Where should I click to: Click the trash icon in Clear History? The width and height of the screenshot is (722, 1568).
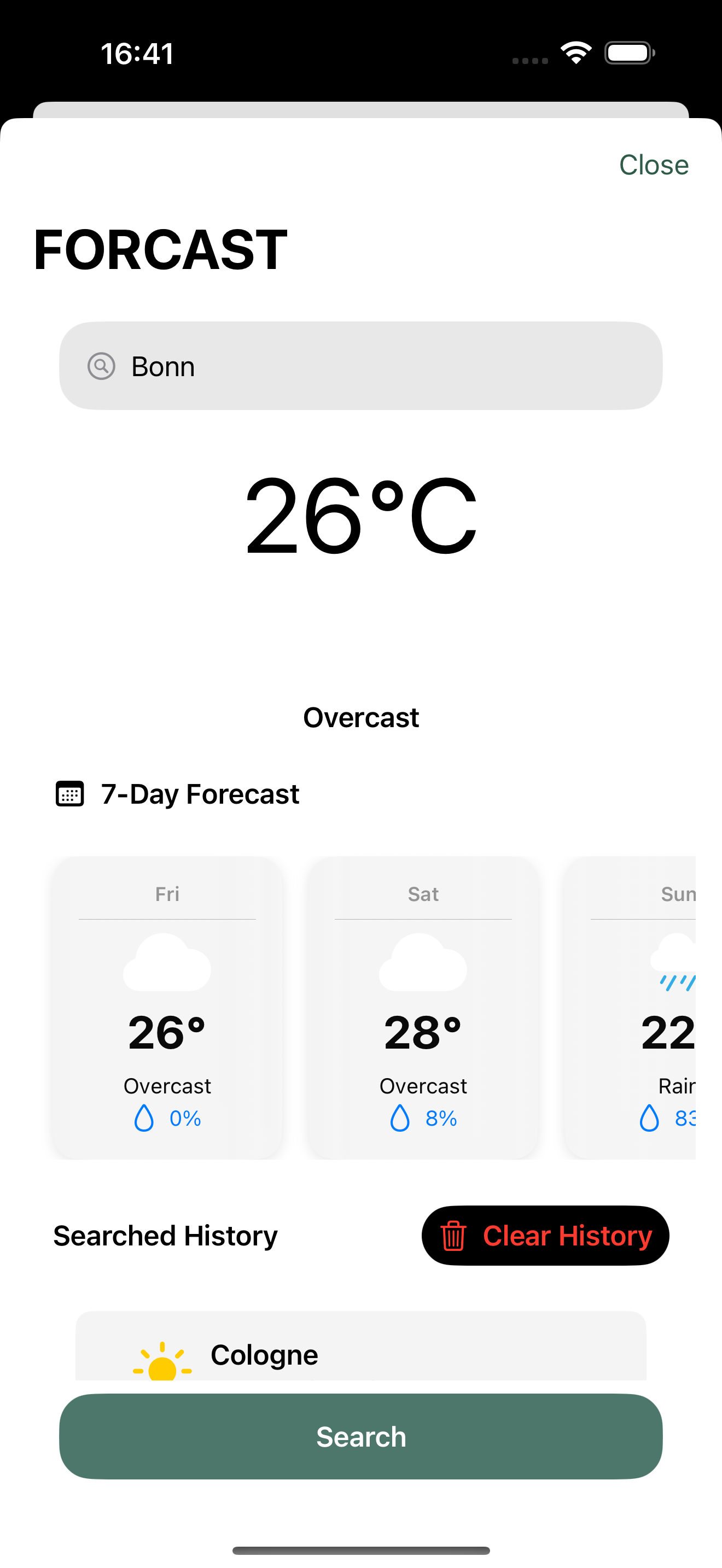coord(453,1236)
